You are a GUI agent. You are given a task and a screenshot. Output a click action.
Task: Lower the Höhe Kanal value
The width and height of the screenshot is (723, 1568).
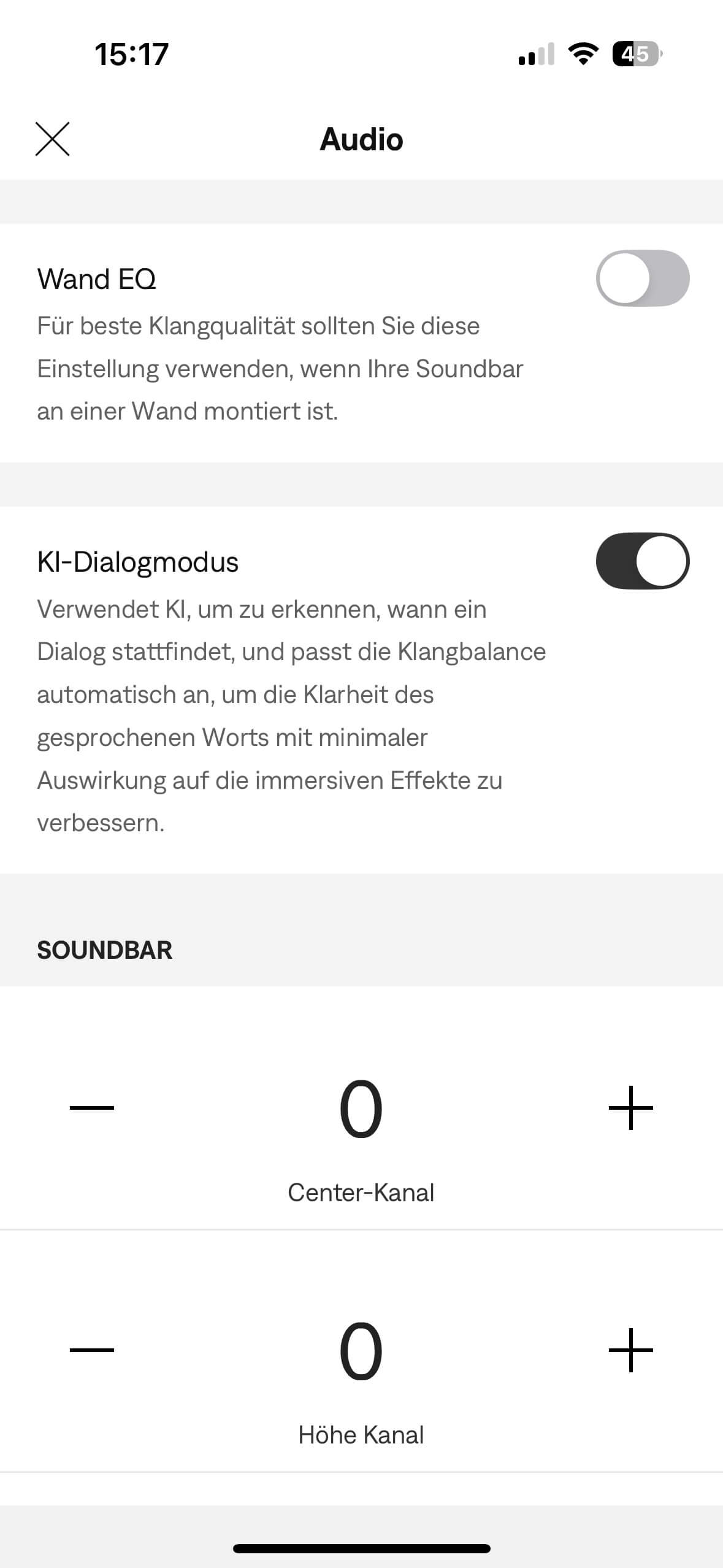[x=92, y=1350]
